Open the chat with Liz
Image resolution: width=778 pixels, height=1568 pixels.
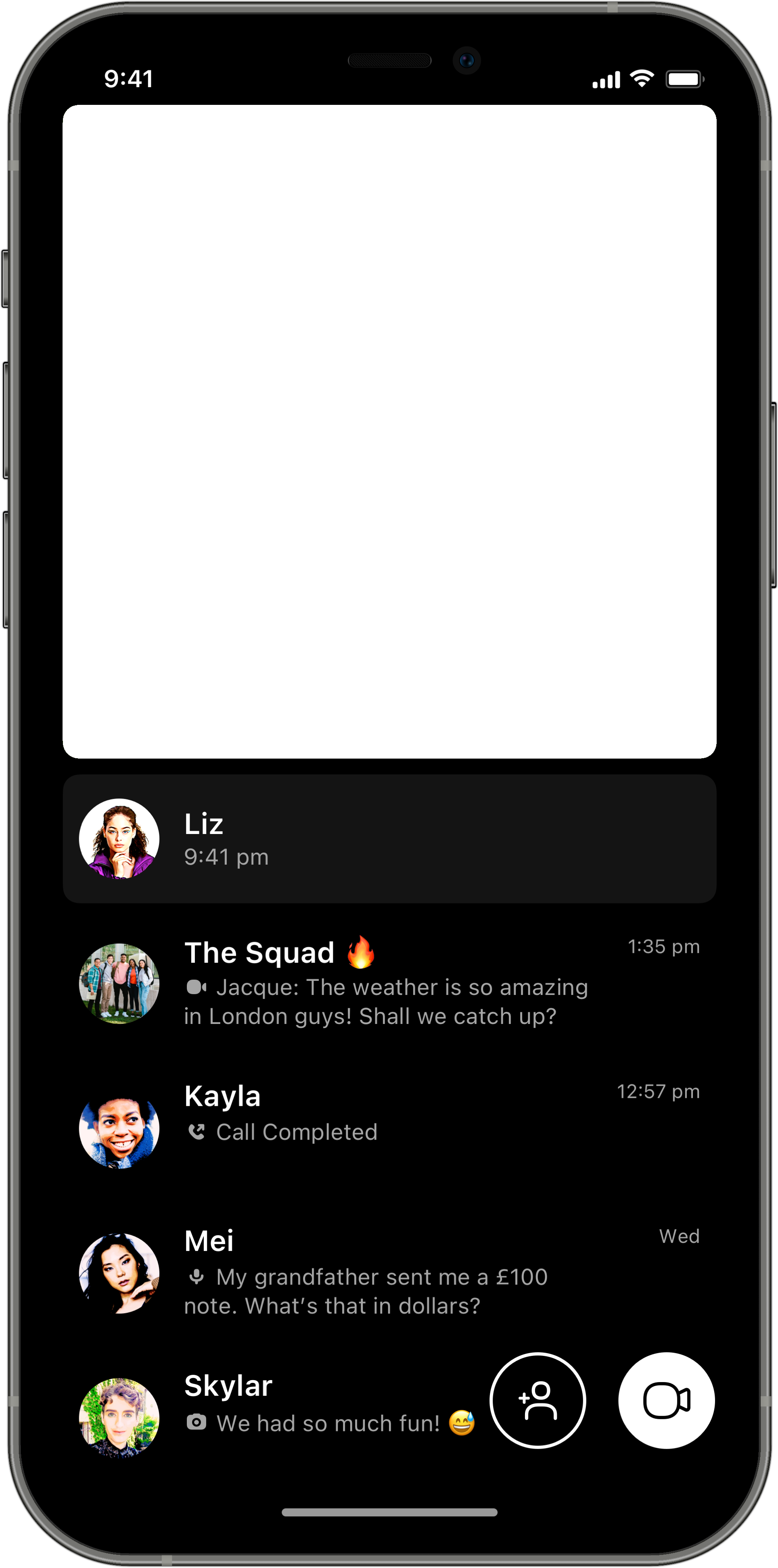389,838
